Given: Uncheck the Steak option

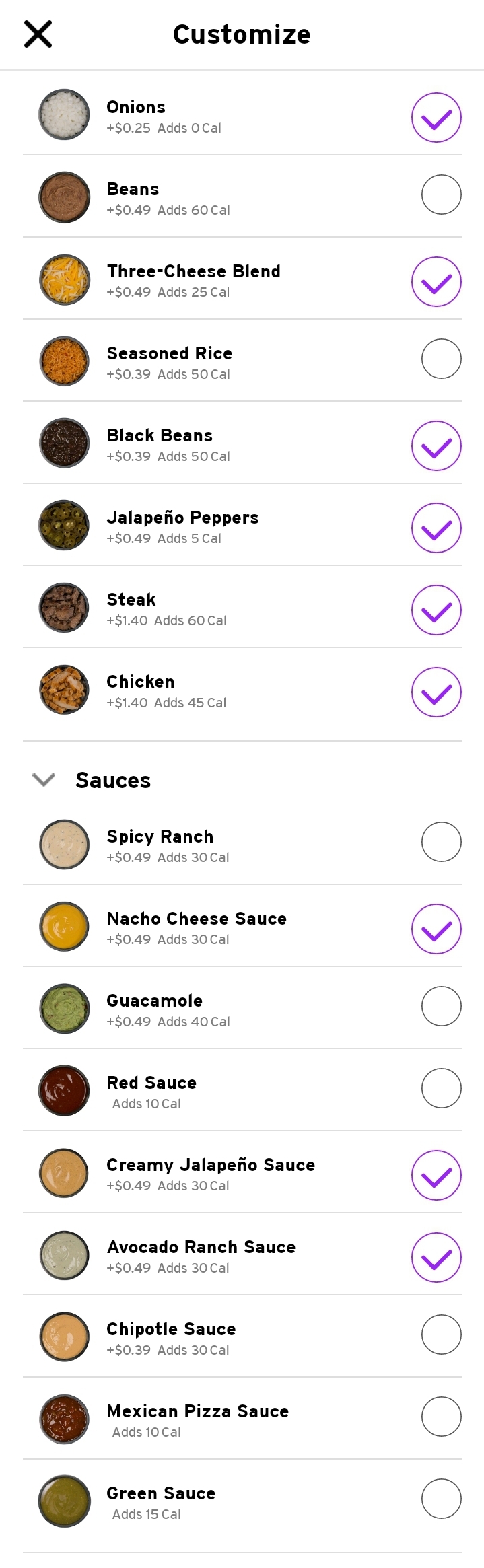Looking at the screenshot, I should coord(436,610).
